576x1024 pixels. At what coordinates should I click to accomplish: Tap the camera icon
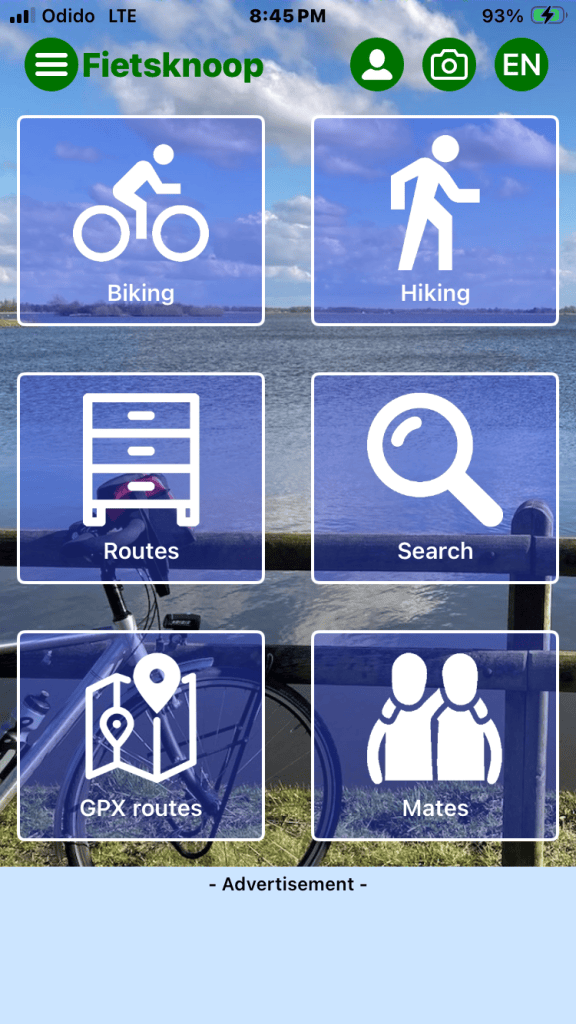click(x=449, y=65)
